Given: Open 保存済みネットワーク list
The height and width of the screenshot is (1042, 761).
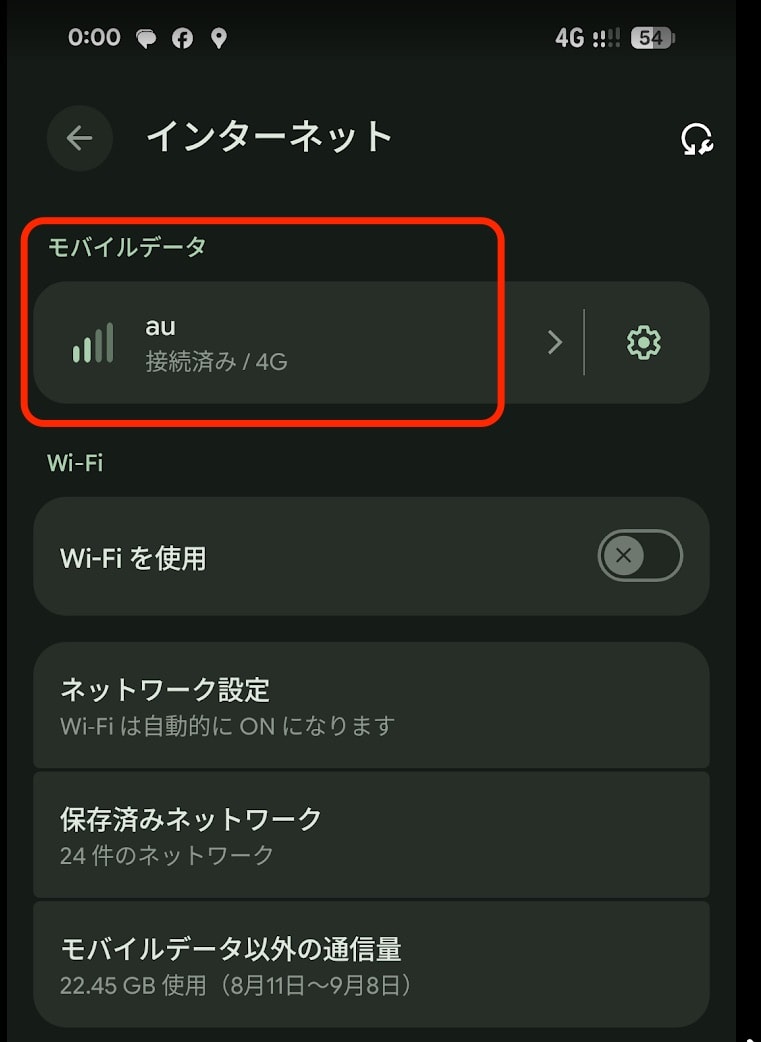Looking at the screenshot, I should pyautogui.click(x=370, y=835).
